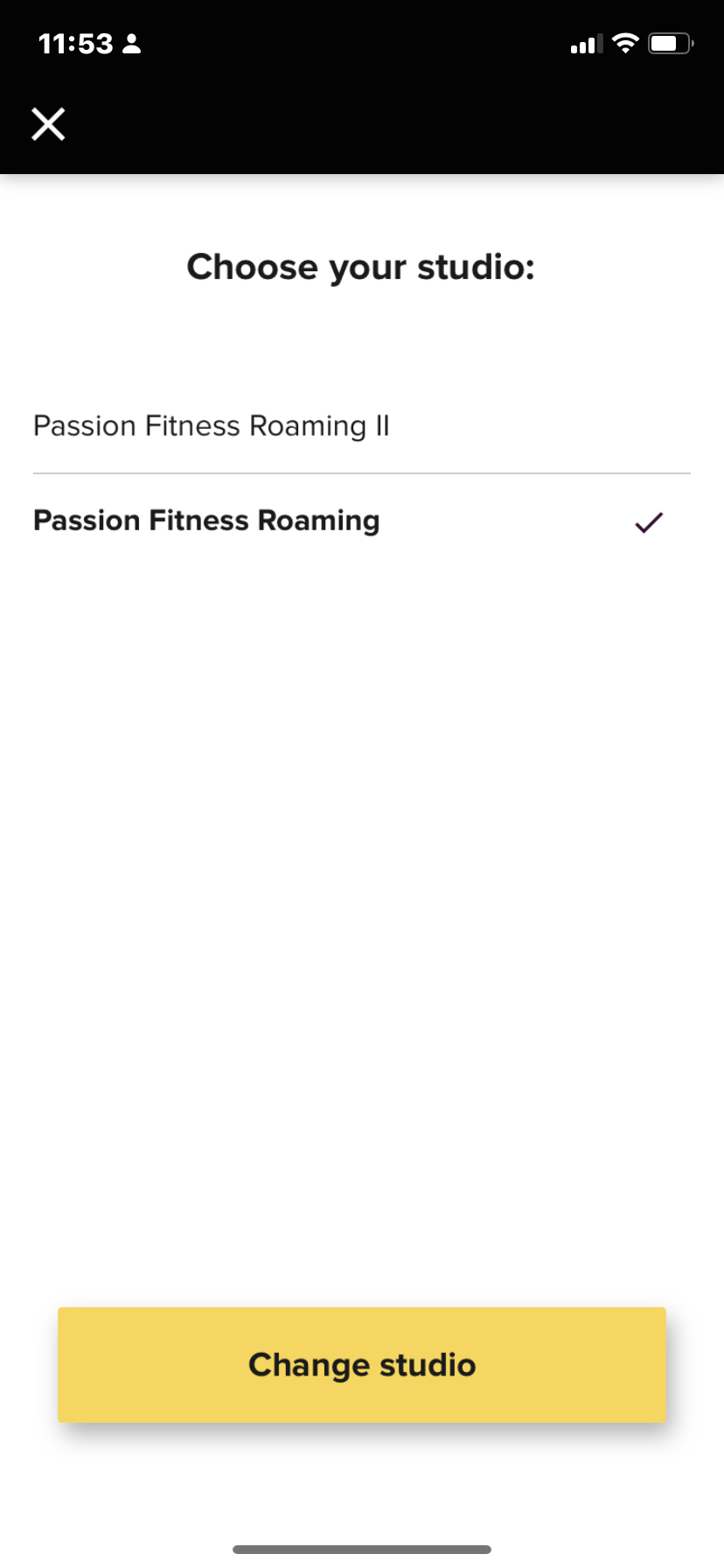Image resolution: width=724 pixels, height=1568 pixels.
Task: Close the studio selection screen
Action: coord(48,124)
